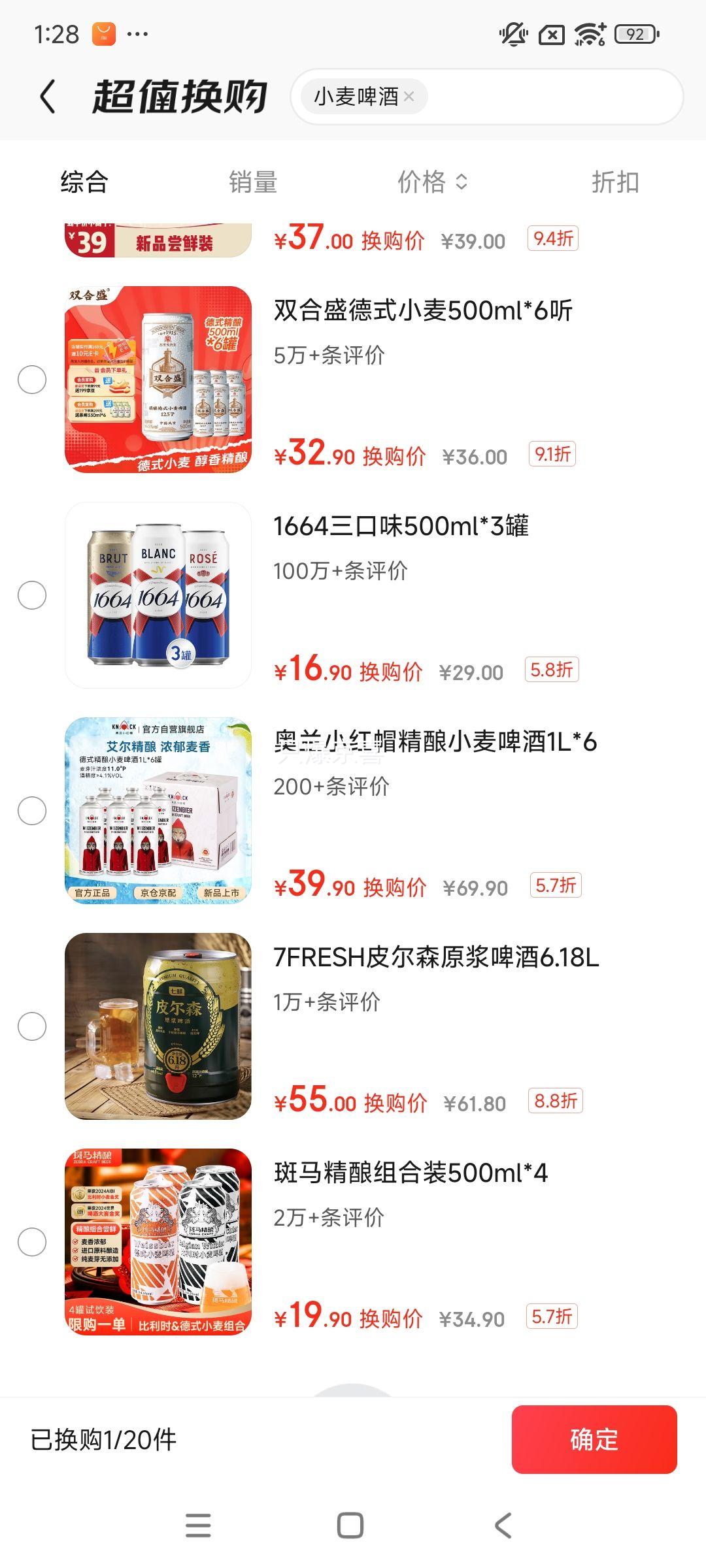Image resolution: width=706 pixels, height=1568 pixels.
Task: Sort results by 折扣
Action: point(614,182)
